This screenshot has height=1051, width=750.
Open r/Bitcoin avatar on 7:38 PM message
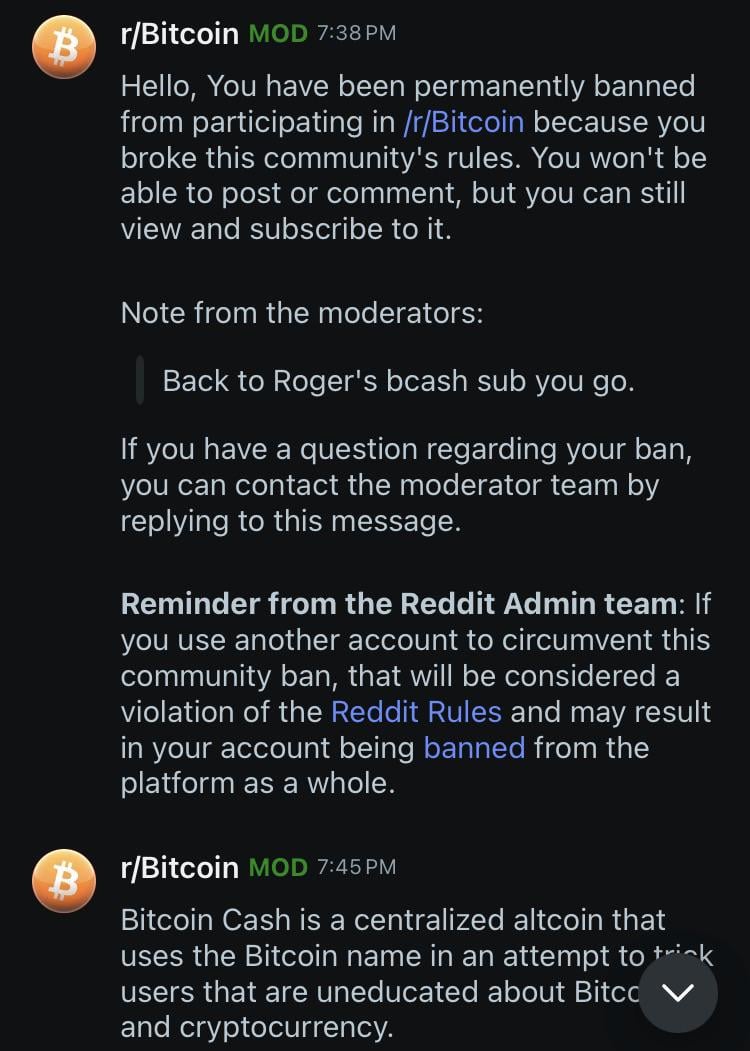(x=64, y=47)
